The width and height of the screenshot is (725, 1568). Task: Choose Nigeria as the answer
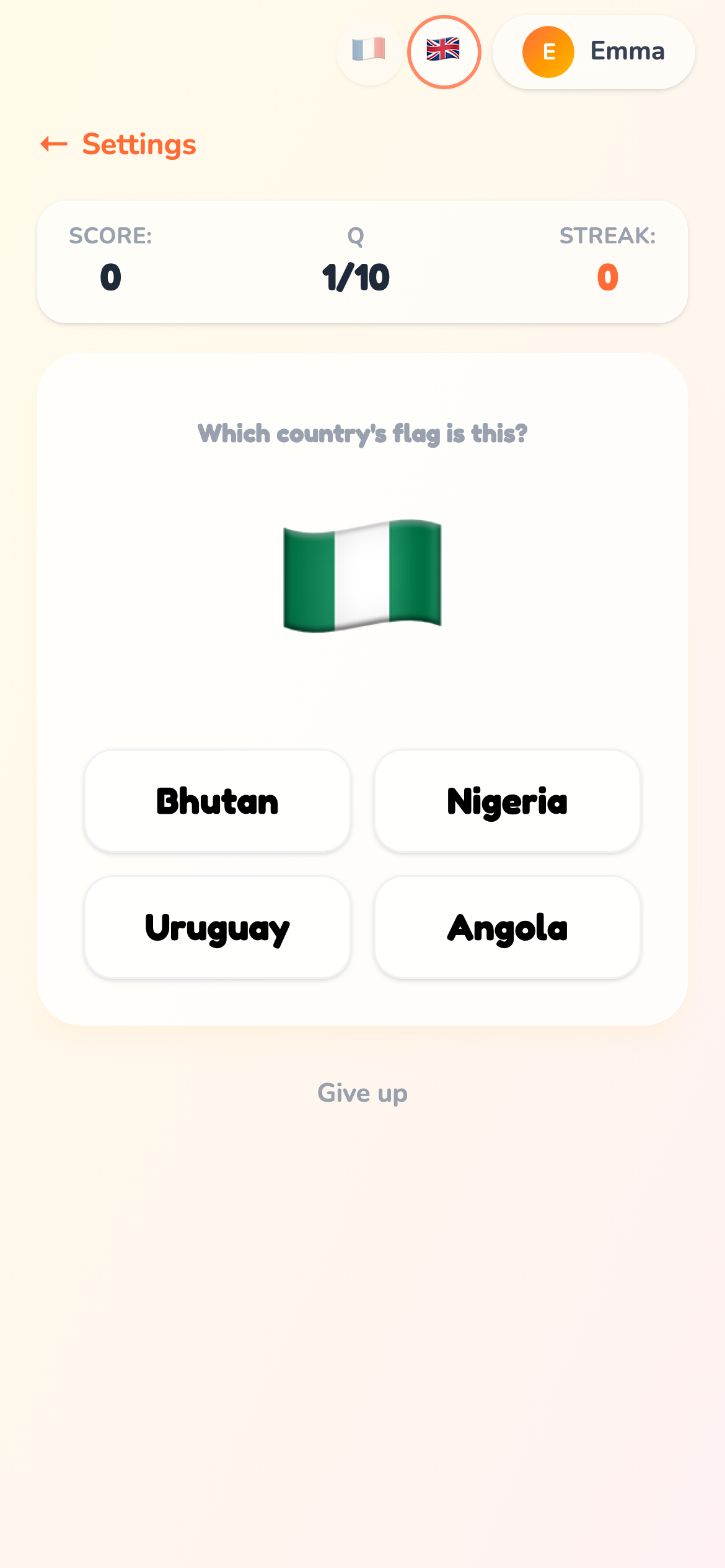[x=507, y=801]
